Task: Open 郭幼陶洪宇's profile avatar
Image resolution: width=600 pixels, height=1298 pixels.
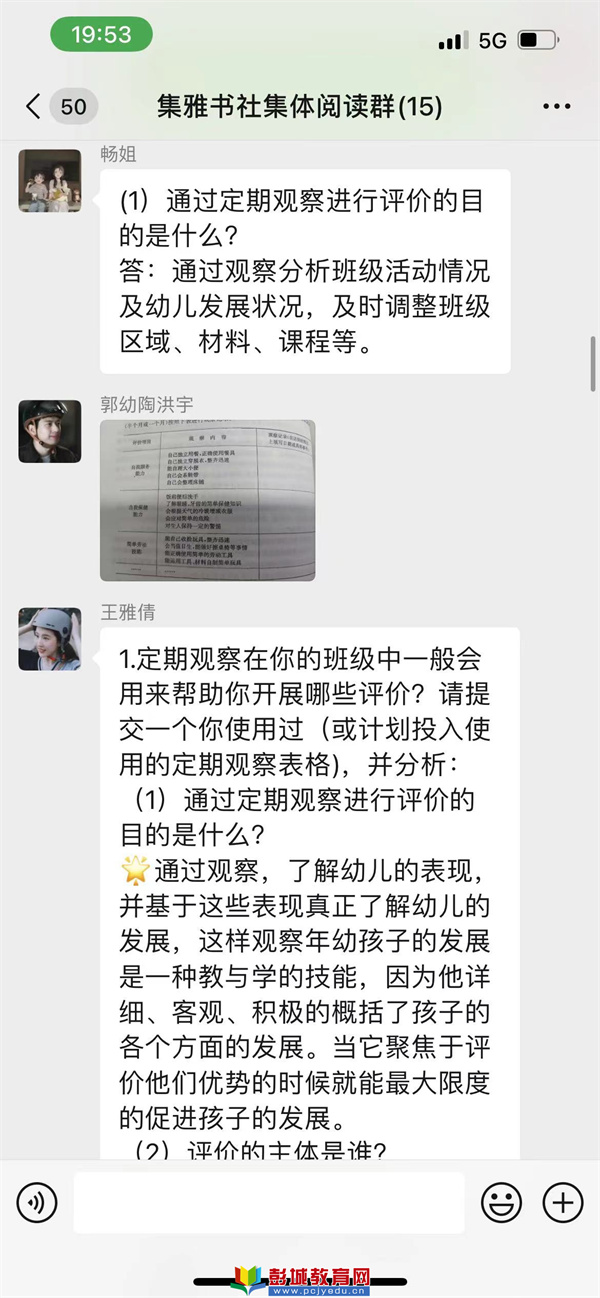Action: 49,431
